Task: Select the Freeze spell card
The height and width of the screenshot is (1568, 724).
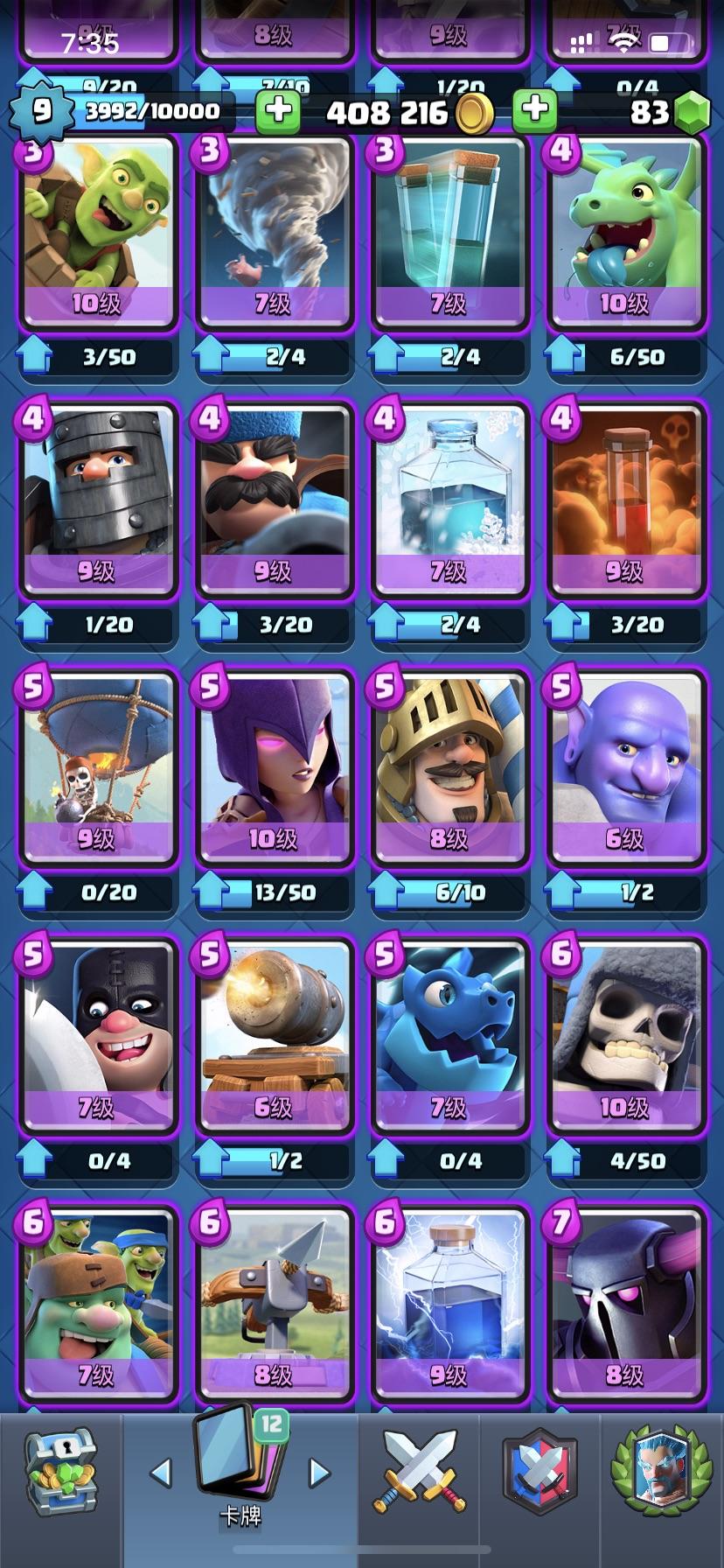Action: tap(449, 499)
